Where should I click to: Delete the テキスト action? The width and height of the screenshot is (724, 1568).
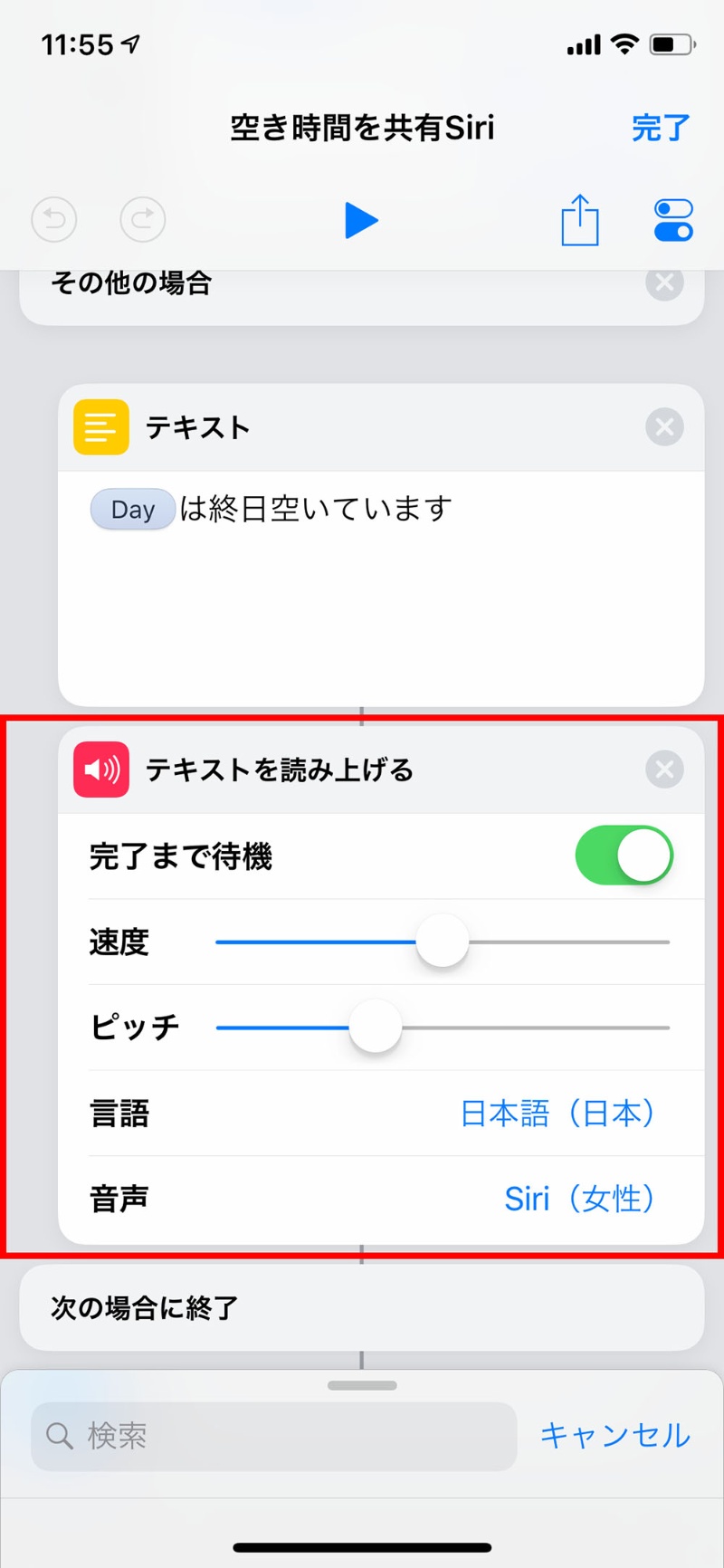(x=664, y=426)
